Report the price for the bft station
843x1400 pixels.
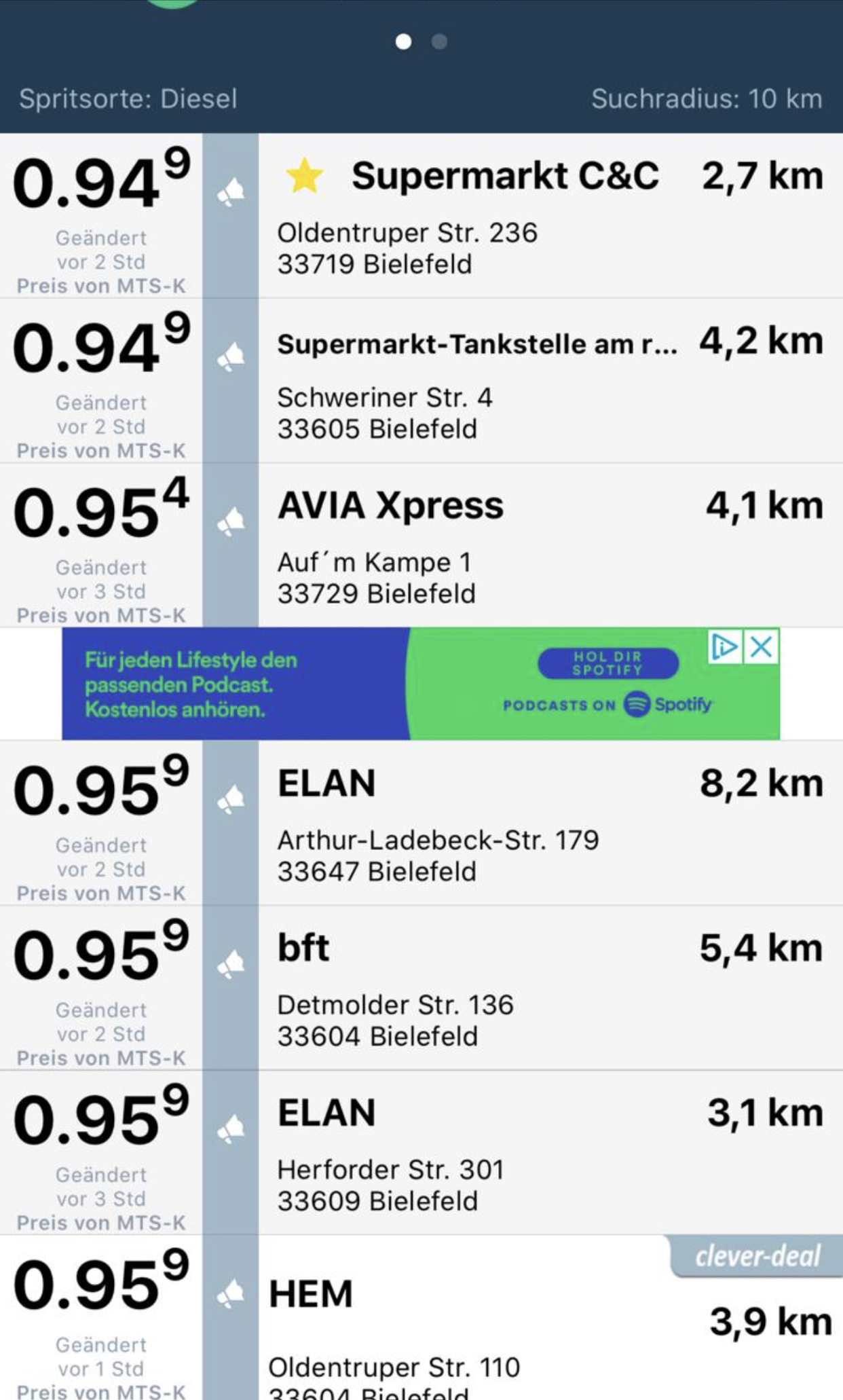(x=231, y=965)
